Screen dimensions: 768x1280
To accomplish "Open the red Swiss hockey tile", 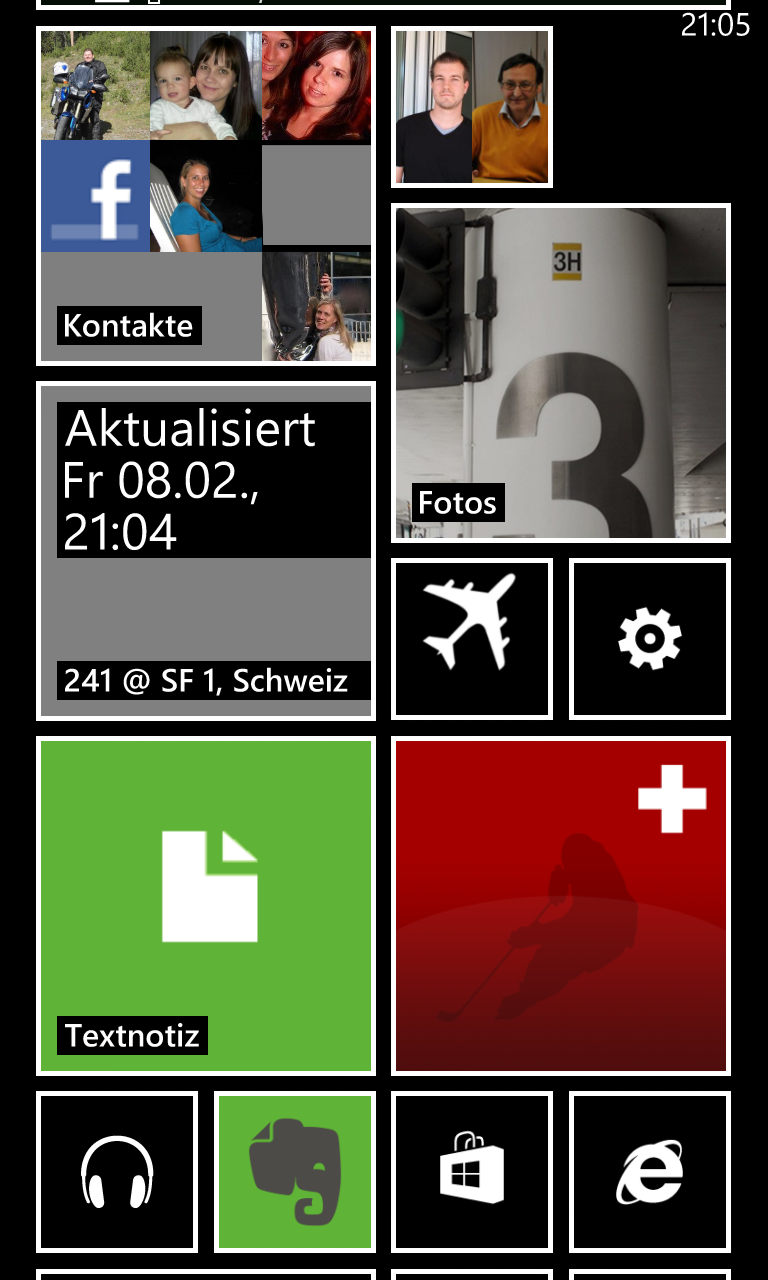I will pos(561,906).
